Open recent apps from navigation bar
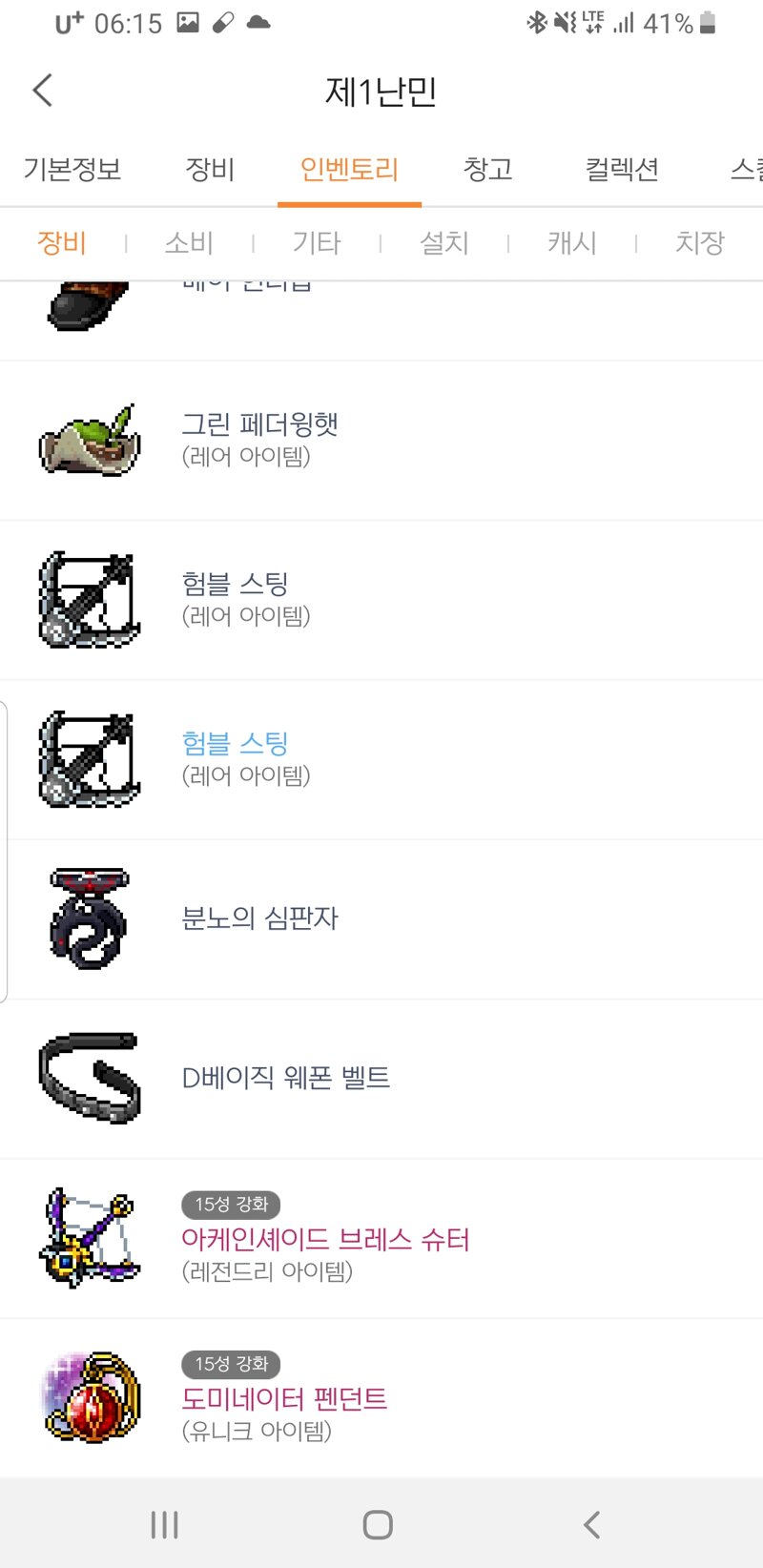Image resolution: width=763 pixels, height=1568 pixels. click(x=164, y=1524)
